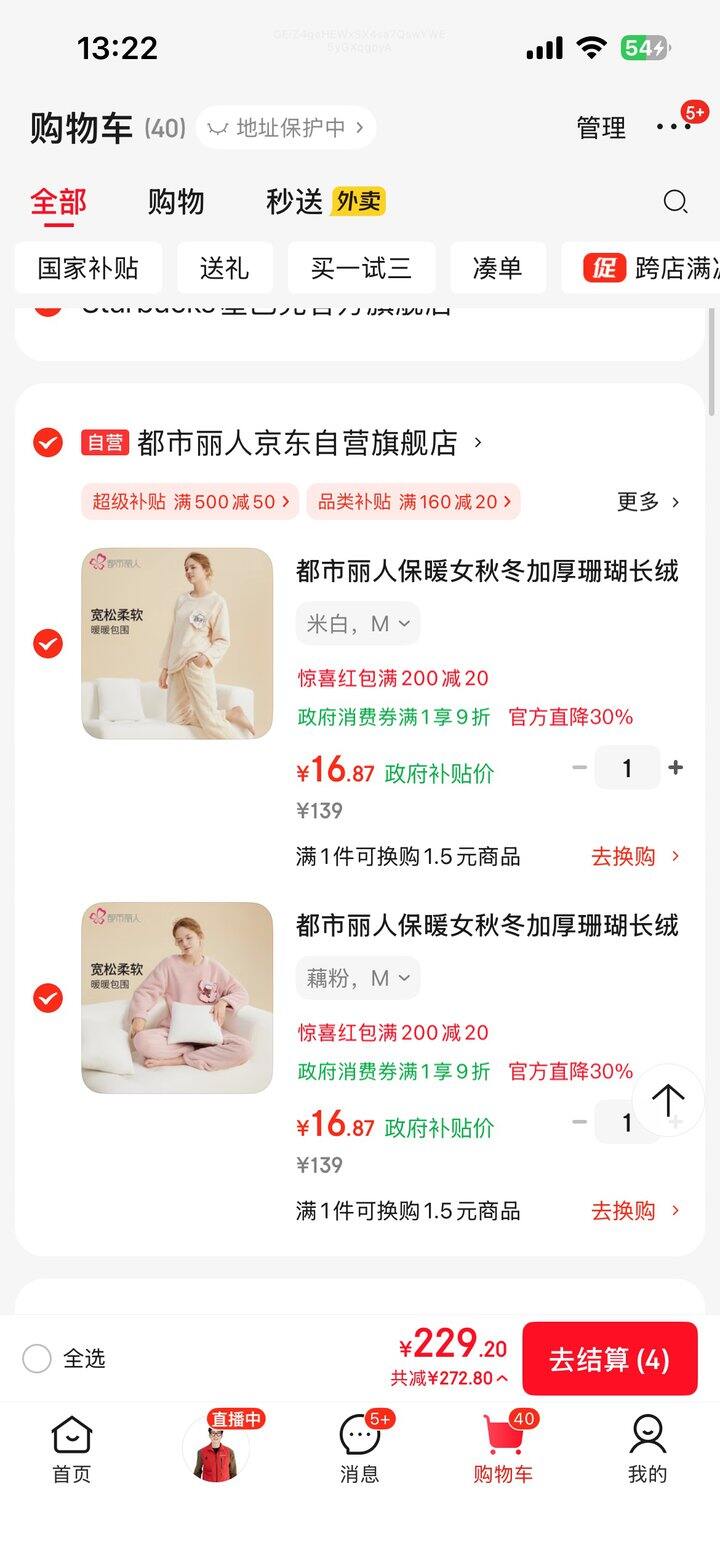Switch to the 秒送 外卖 tab
This screenshot has width=720, height=1558.
click(324, 202)
